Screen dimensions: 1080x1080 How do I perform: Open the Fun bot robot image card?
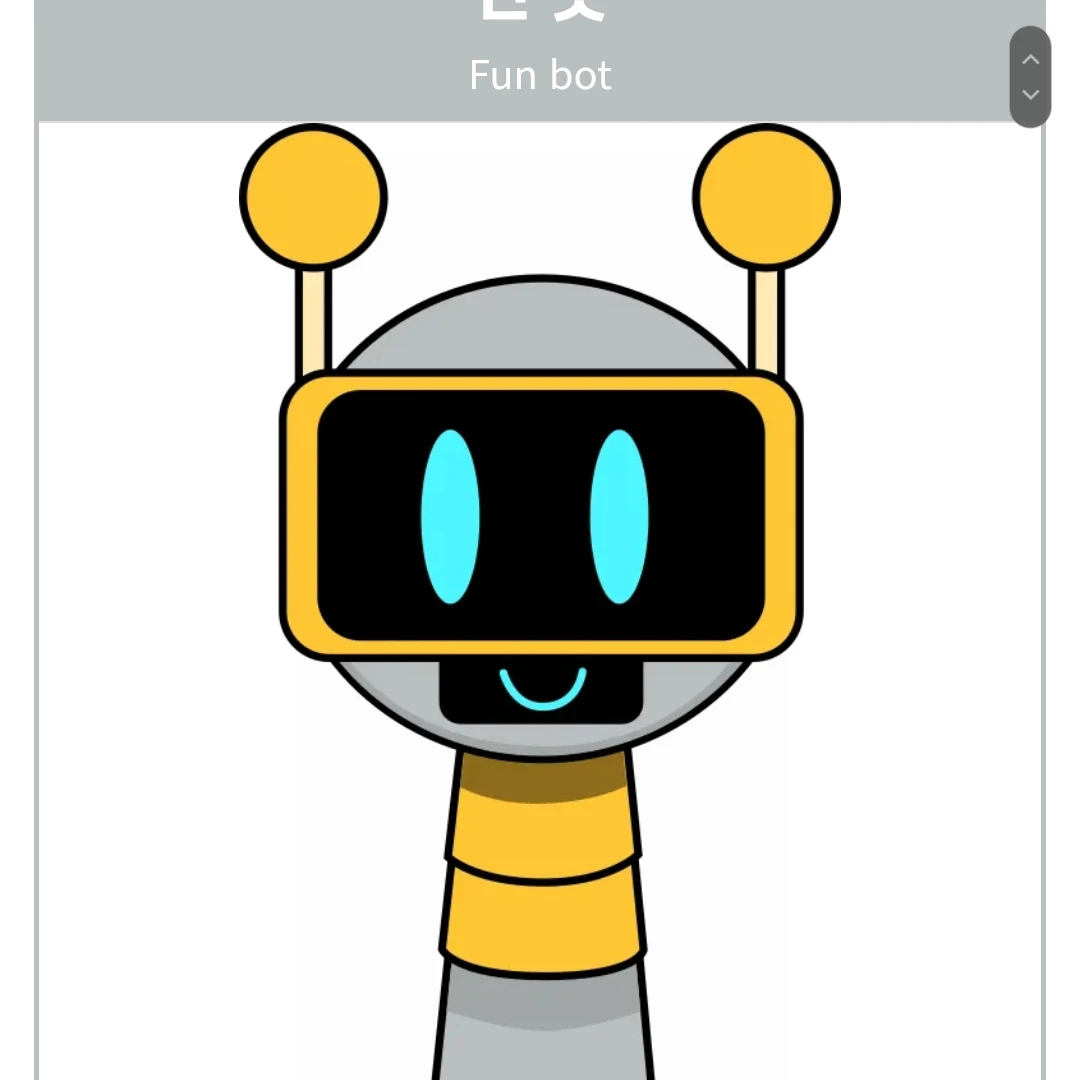coord(540,600)
